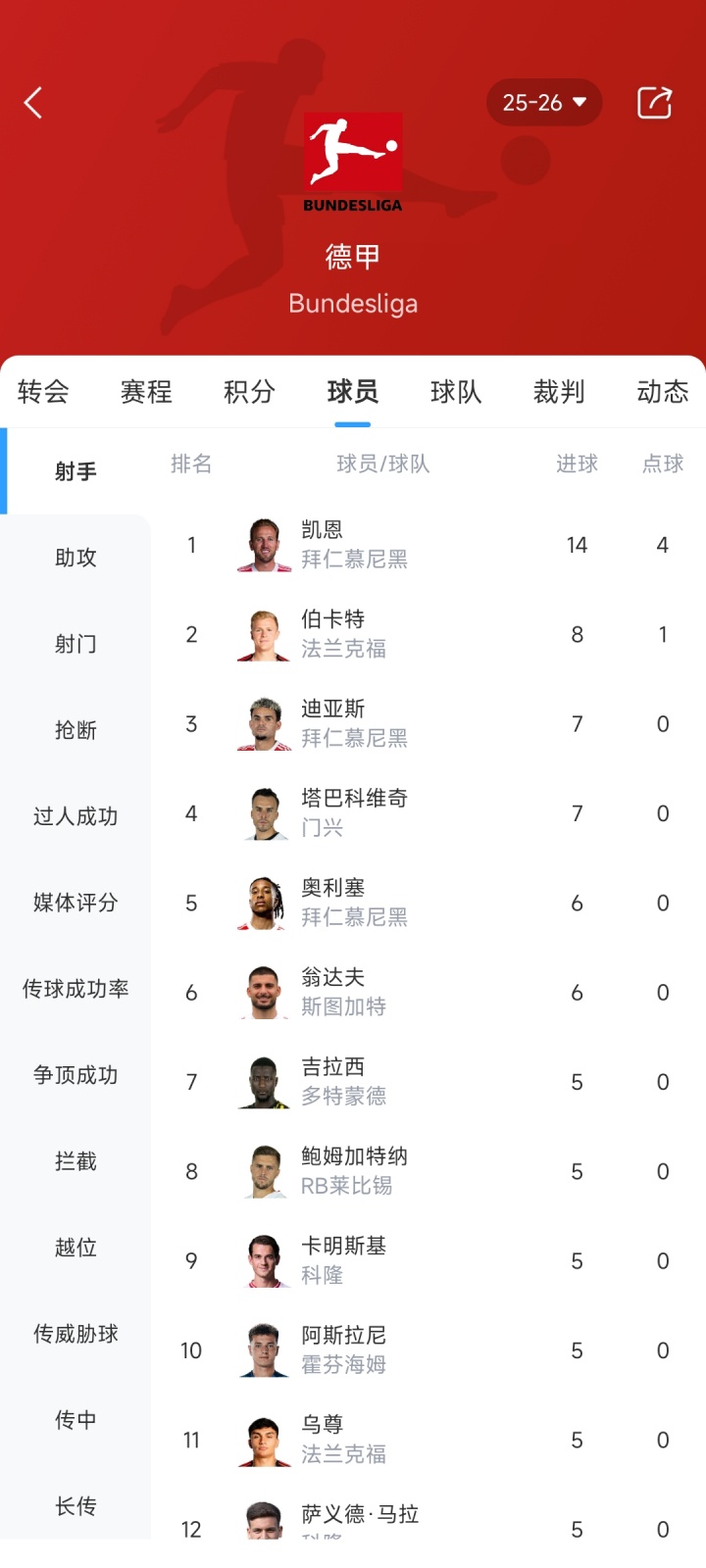Viewport: 706px width, 1568px height.
Task: Select the 越位 category
Action: coord(76,1248)
